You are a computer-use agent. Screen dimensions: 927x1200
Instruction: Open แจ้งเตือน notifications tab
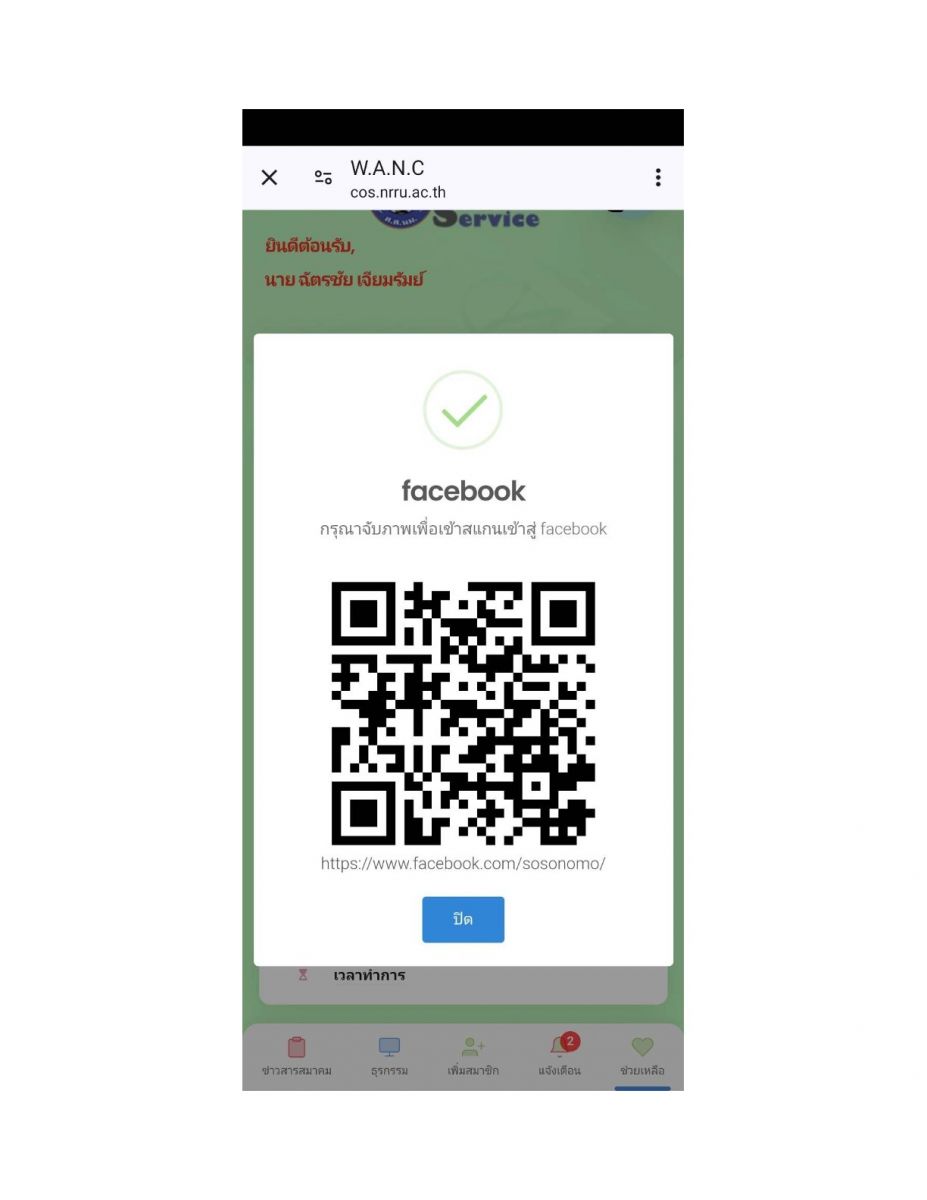[560, 1056]
